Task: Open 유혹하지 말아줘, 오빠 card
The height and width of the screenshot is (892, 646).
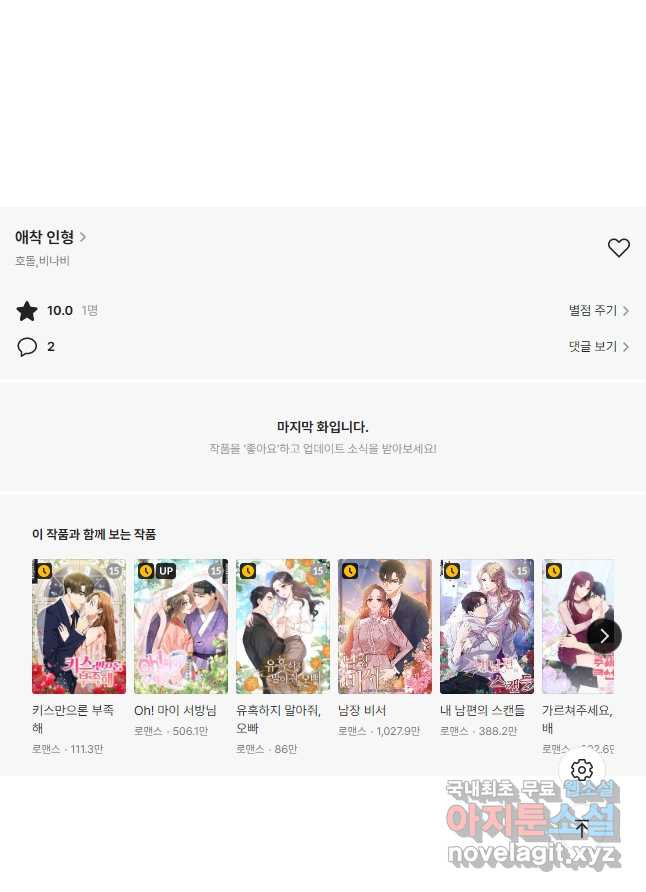Action: [x=283, y=627]
